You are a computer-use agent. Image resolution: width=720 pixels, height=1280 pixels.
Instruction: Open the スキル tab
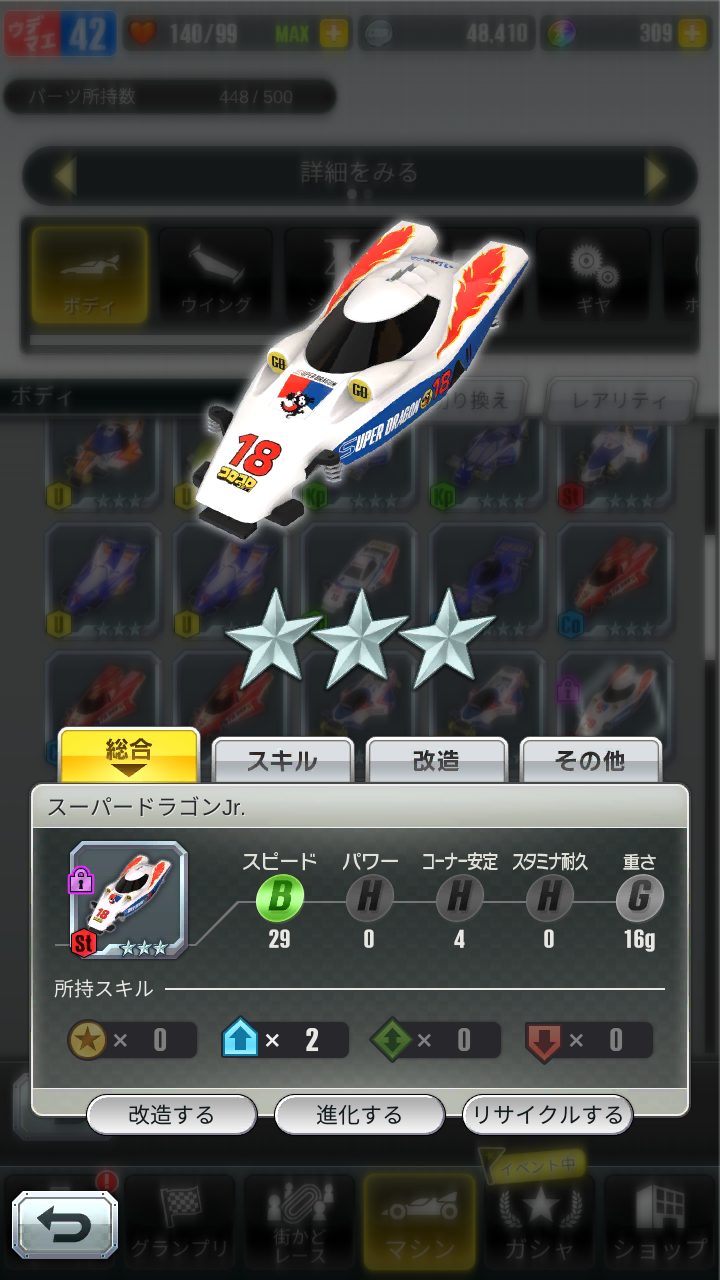coord(283,761)
